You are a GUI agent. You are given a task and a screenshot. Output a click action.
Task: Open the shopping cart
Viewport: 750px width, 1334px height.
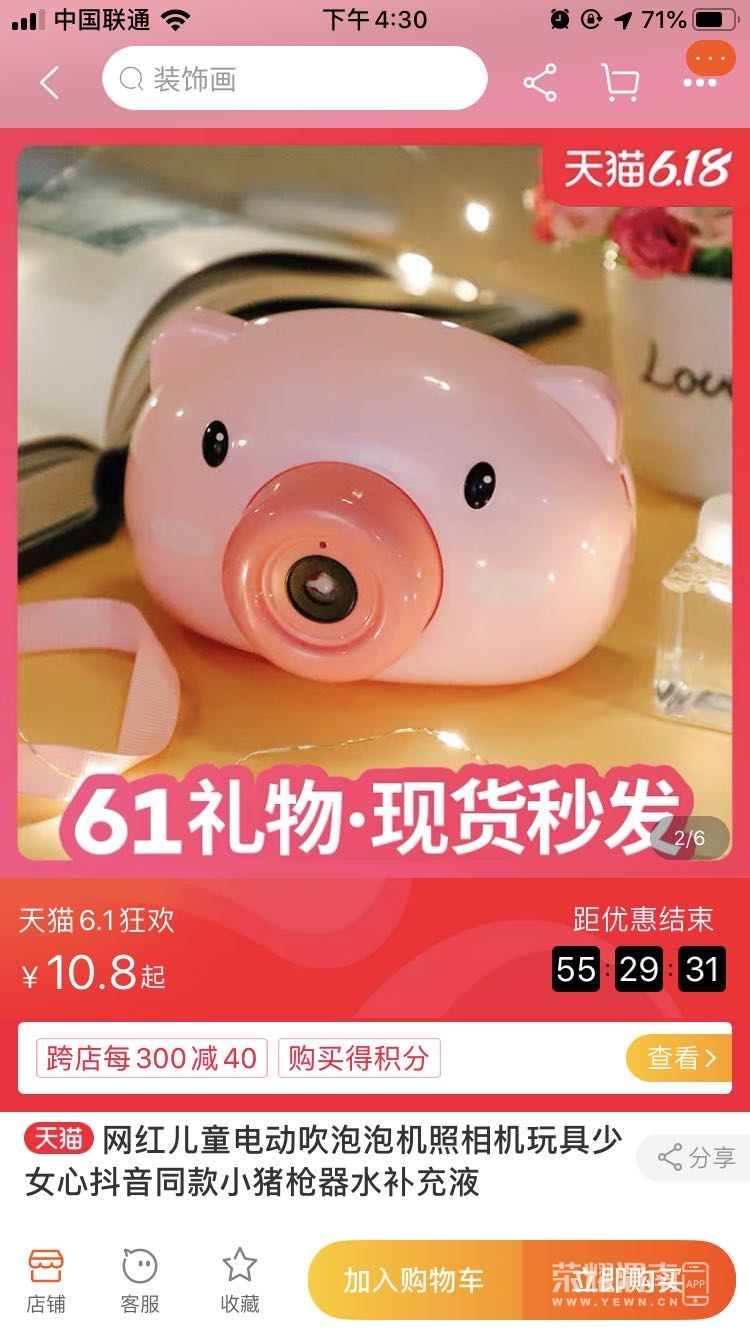620,82
